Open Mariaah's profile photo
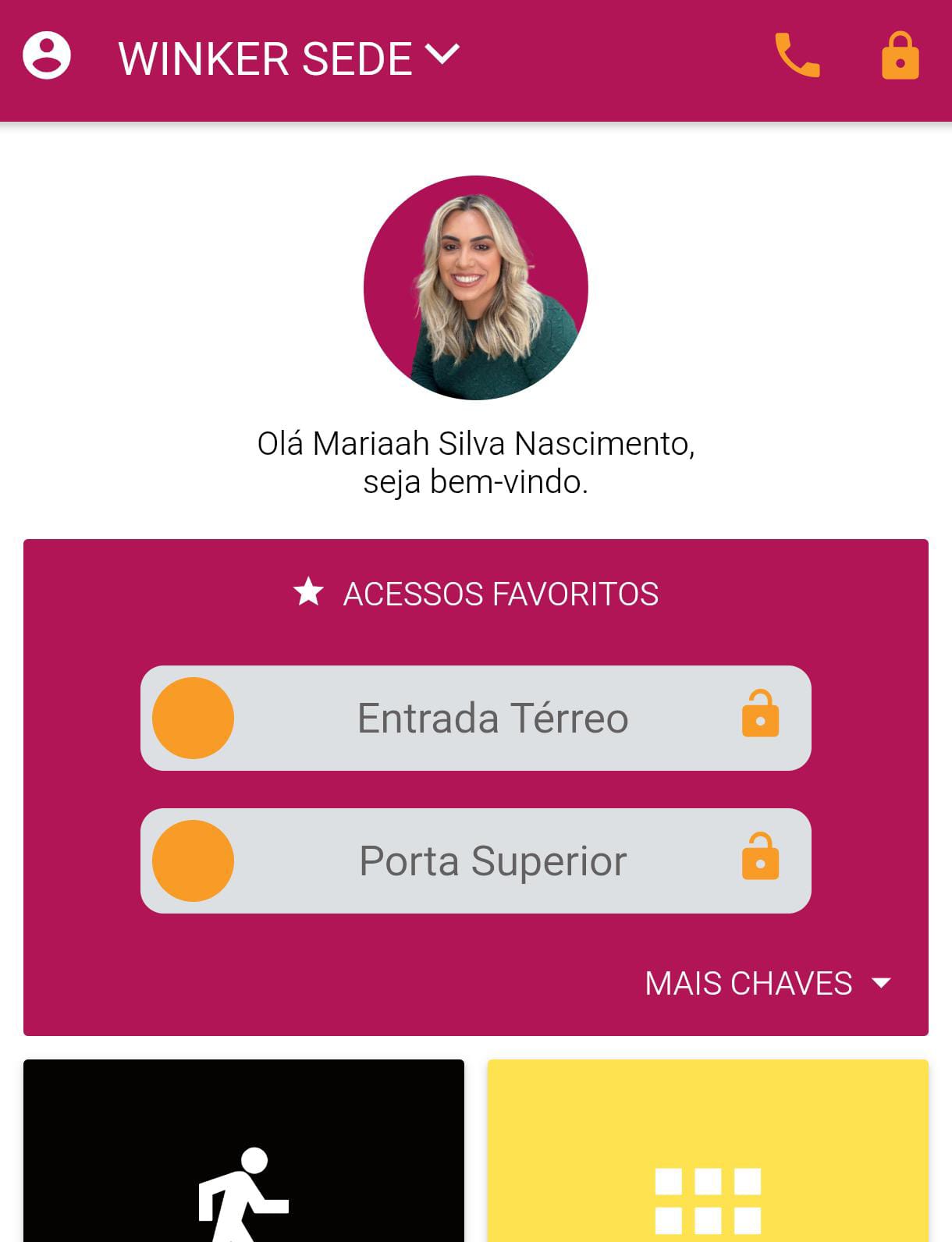Image resolution: width=952 pixels, height=1242 pixels. pyautogui.click(x=476, y=288)
